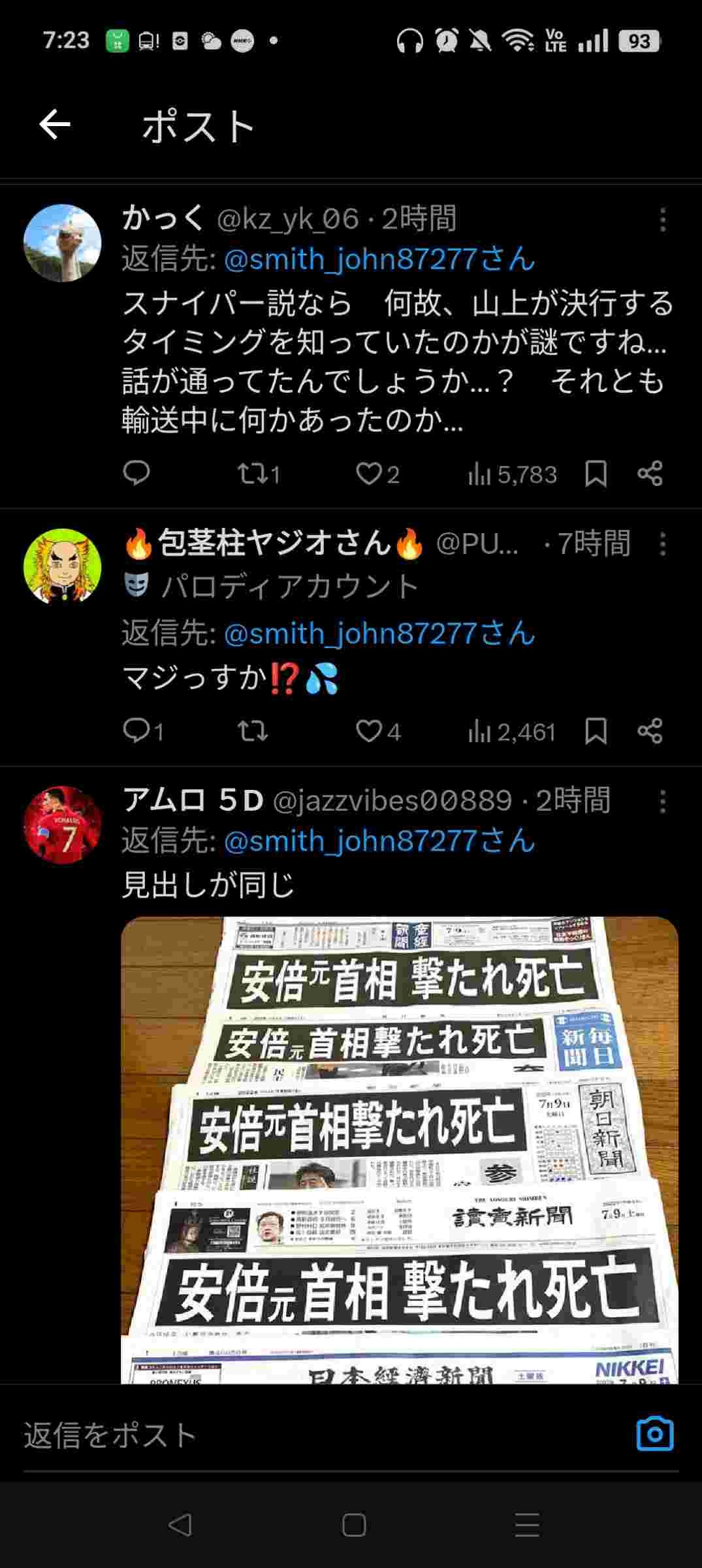Image resolution: width=702 pixels, height=1568 pixels.
Task: Bookmark the マジっすか reply
Action: 596,731
